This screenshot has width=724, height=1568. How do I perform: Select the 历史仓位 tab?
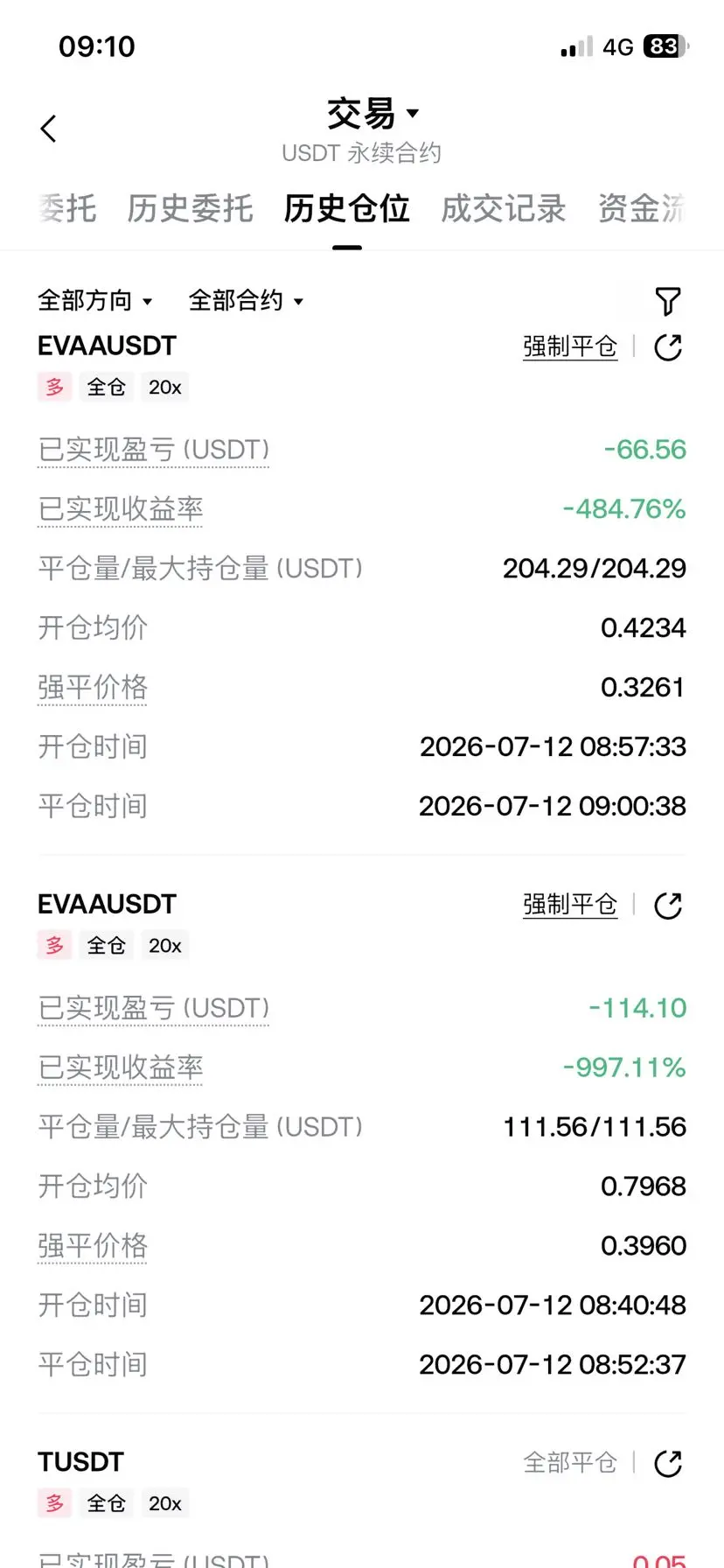[x=347, y=209]
